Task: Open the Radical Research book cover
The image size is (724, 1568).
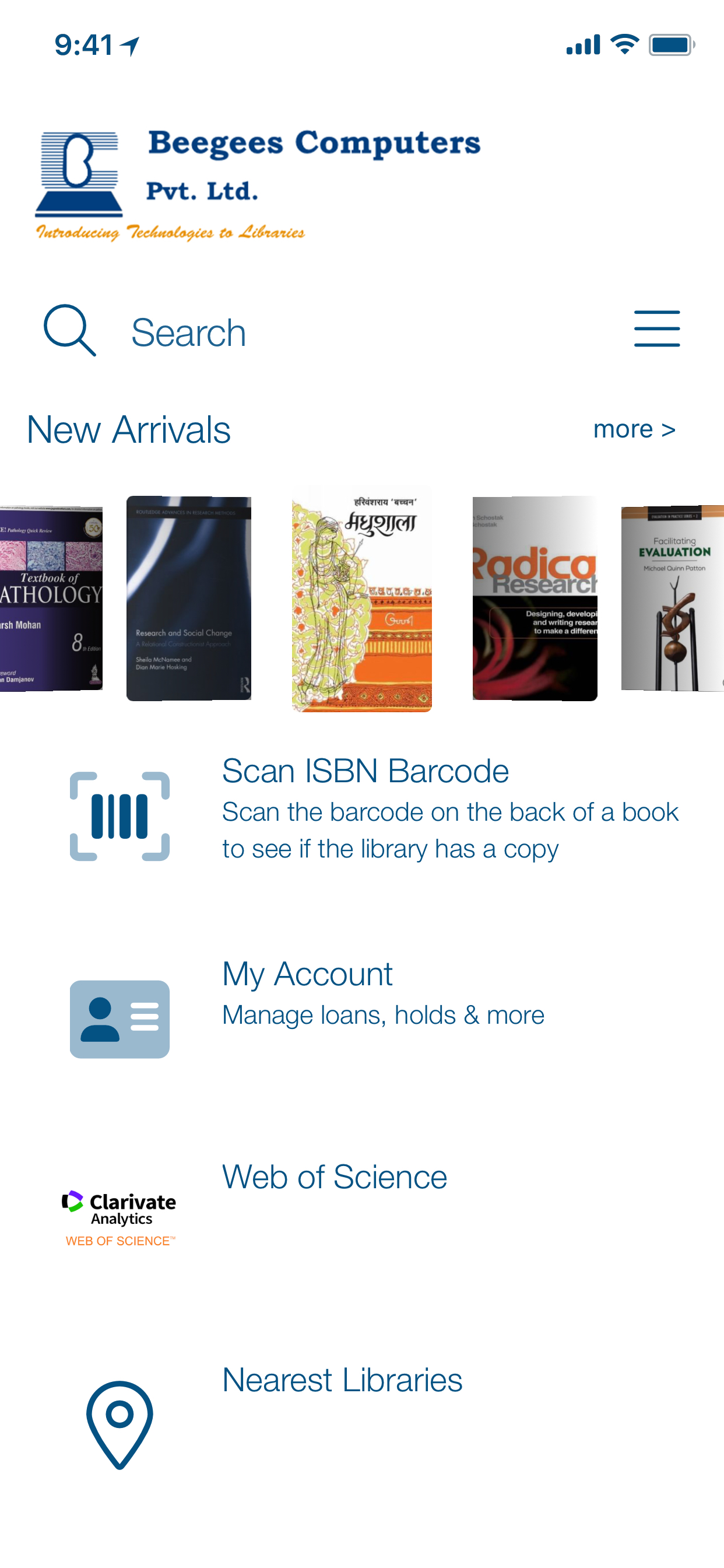Action: 534,598
